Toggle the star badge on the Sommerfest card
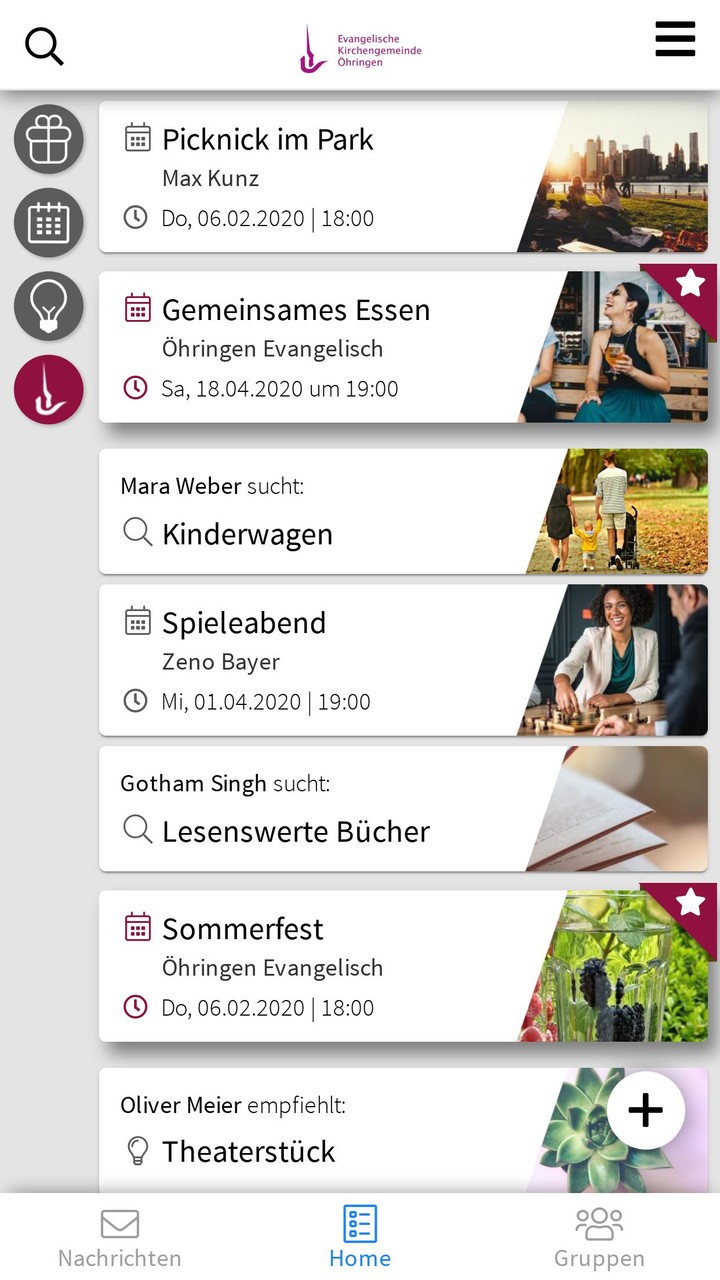The image size is (720, 1280). 690,902
